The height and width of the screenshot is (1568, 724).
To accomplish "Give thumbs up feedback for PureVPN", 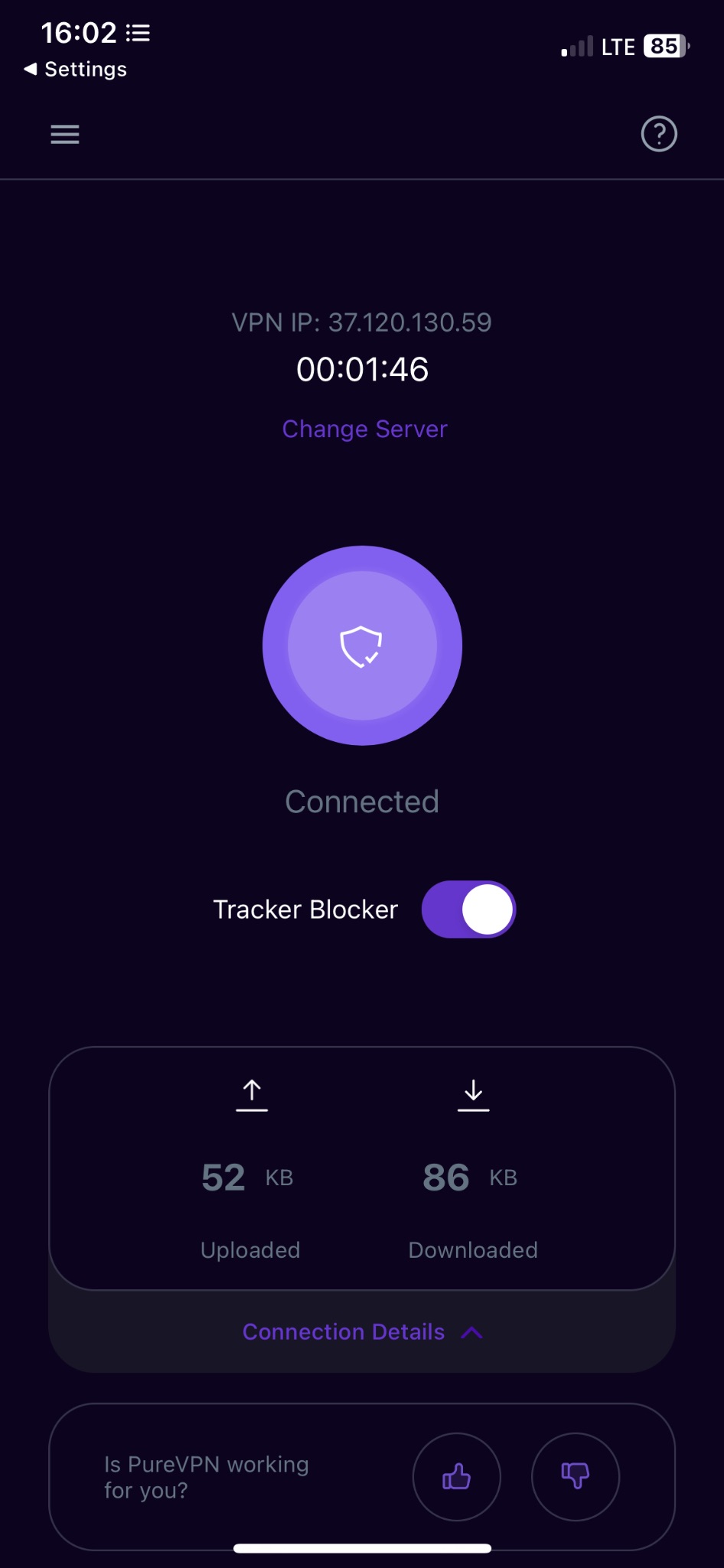I will tap(457, 1477).
